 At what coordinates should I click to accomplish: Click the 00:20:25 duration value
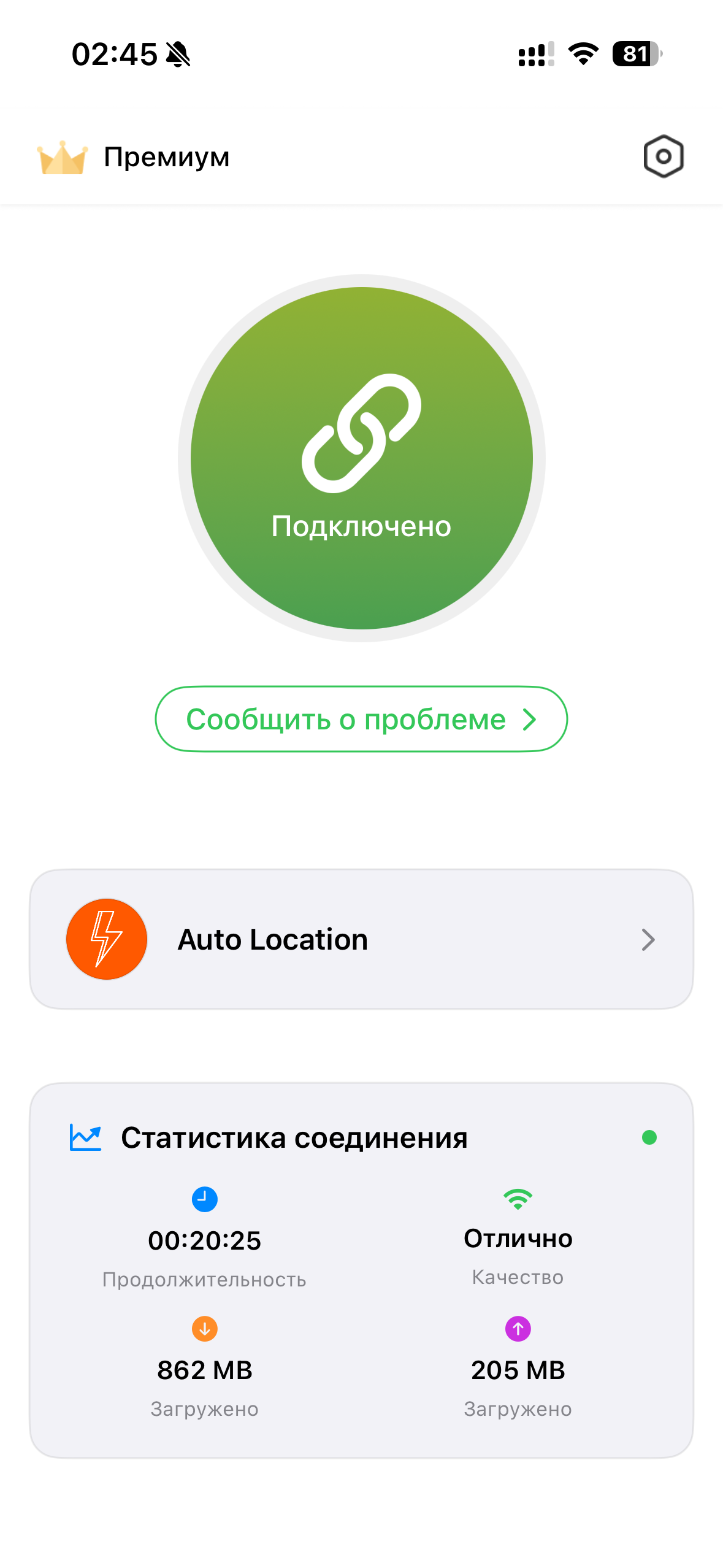coord(205,1239)
